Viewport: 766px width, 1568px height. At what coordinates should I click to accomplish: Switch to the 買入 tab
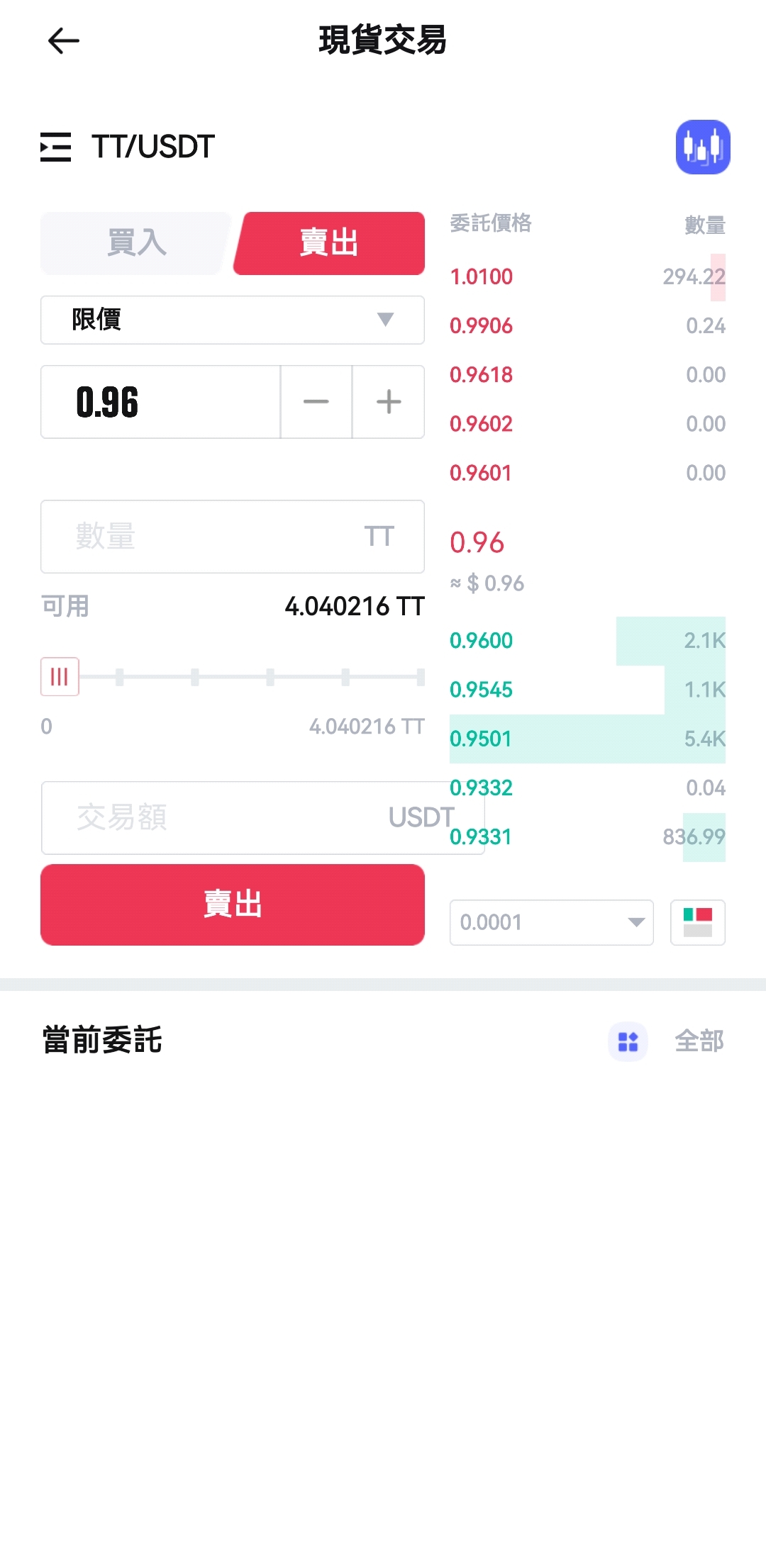136,243
